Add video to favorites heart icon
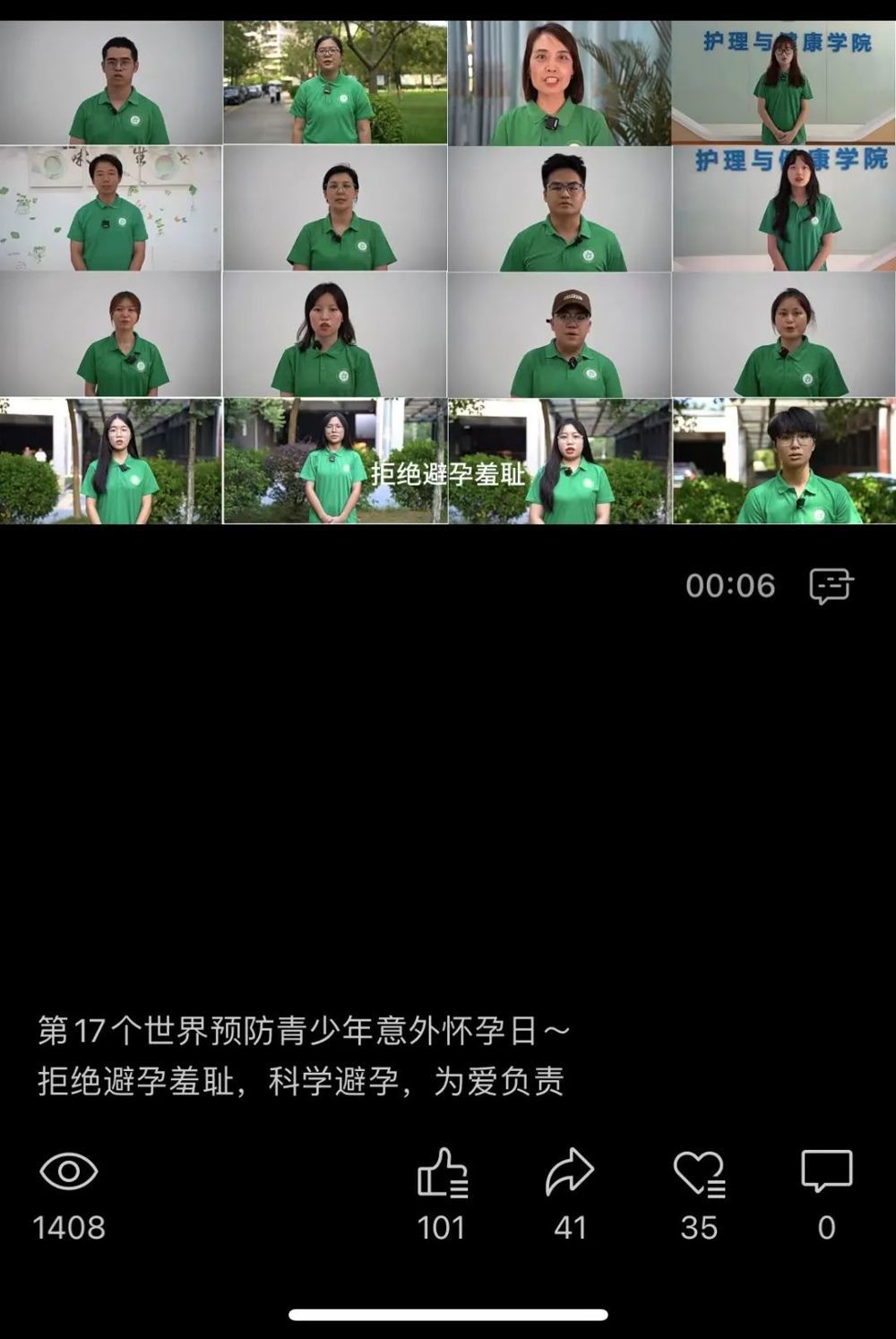This screenshot has height=1339, width=896. 699,1173
